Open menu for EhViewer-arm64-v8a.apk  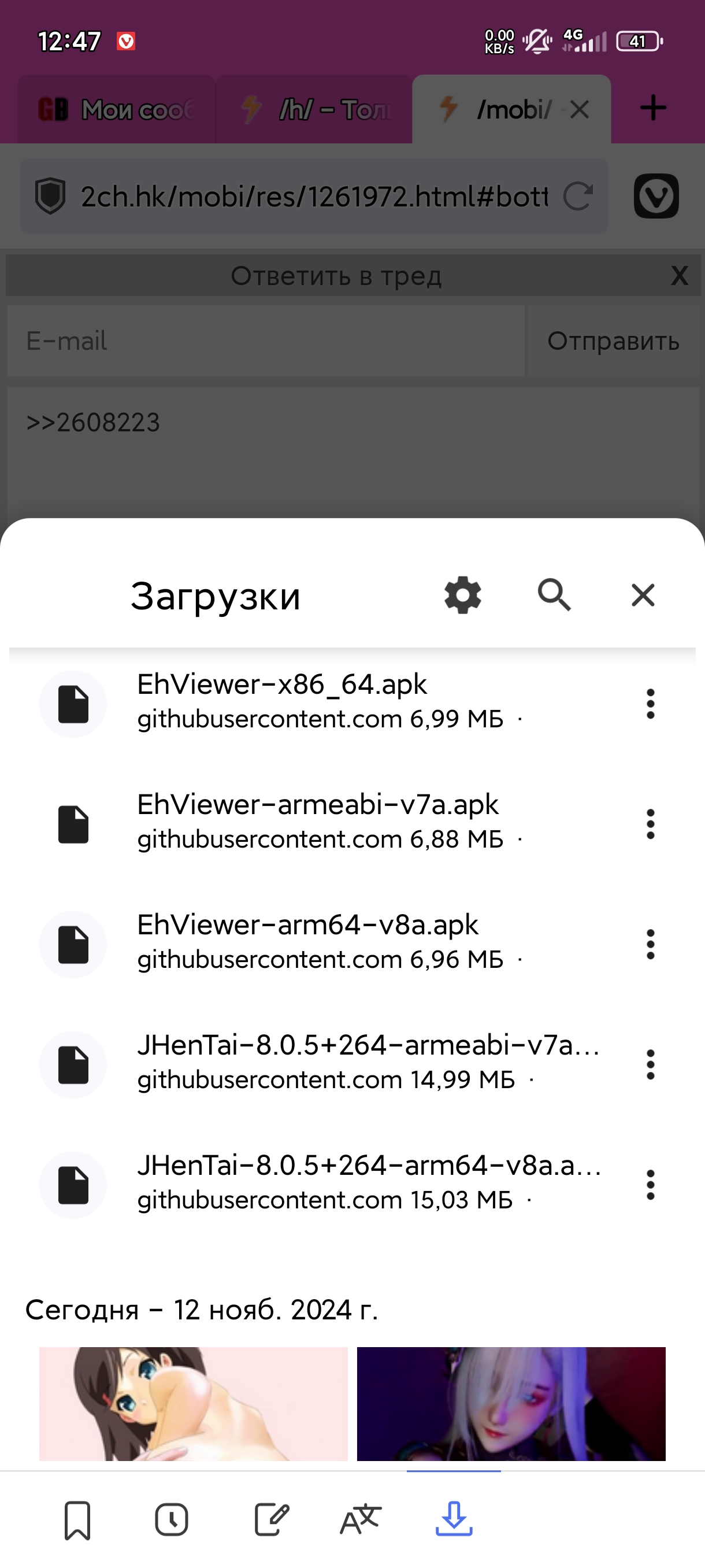650,944
